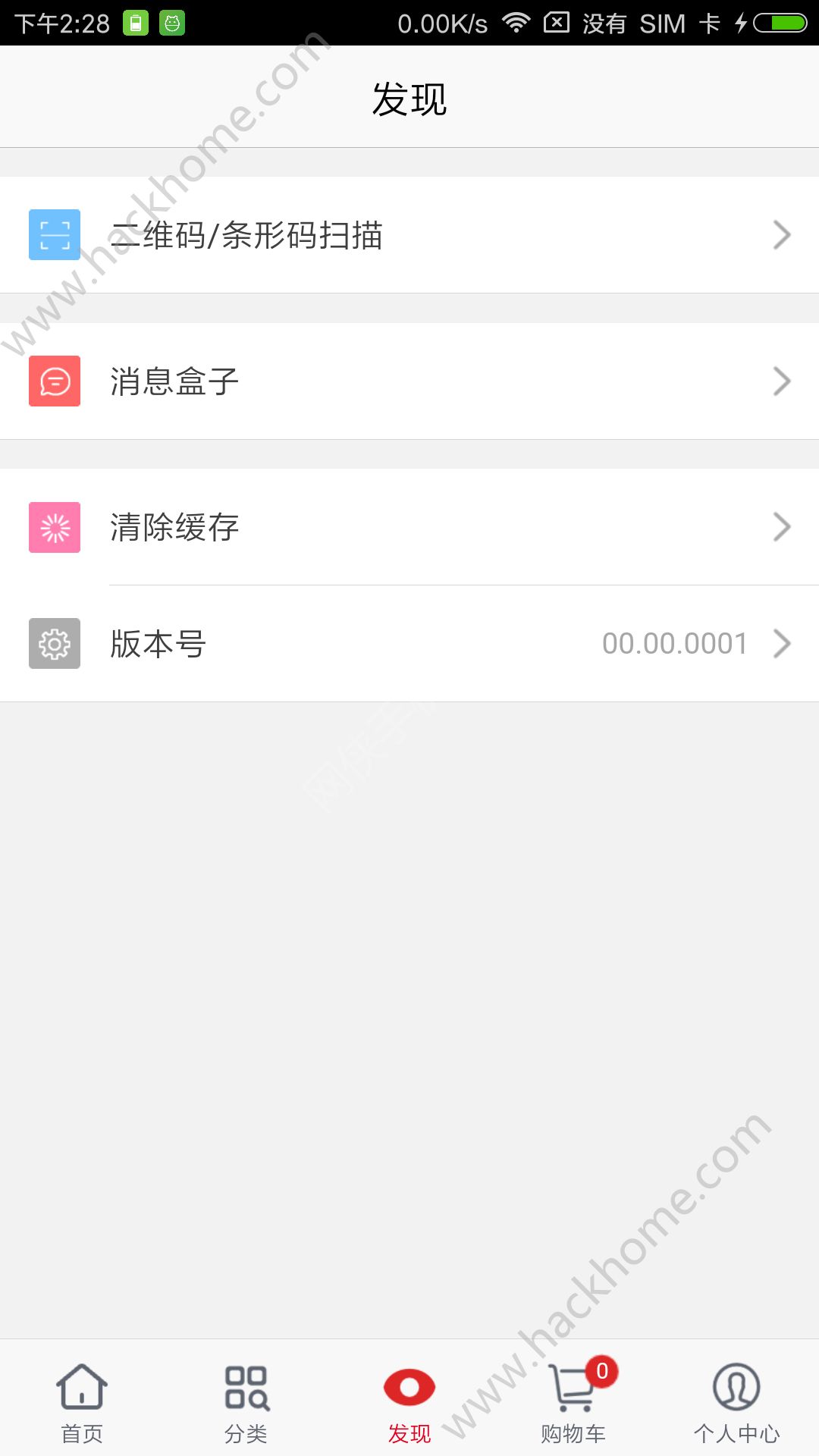Open 消息盒子 message box

(409, 381)
